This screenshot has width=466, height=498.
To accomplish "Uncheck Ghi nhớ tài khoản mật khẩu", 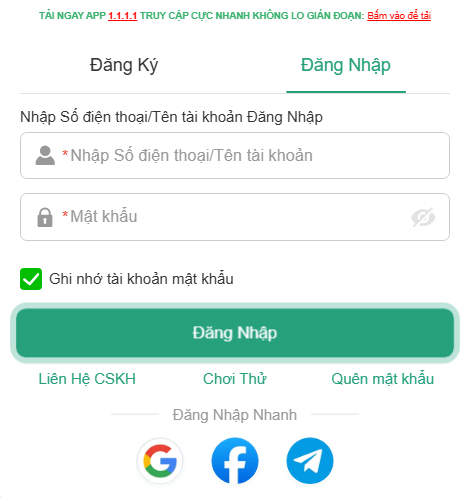I will tap(31, 279).
